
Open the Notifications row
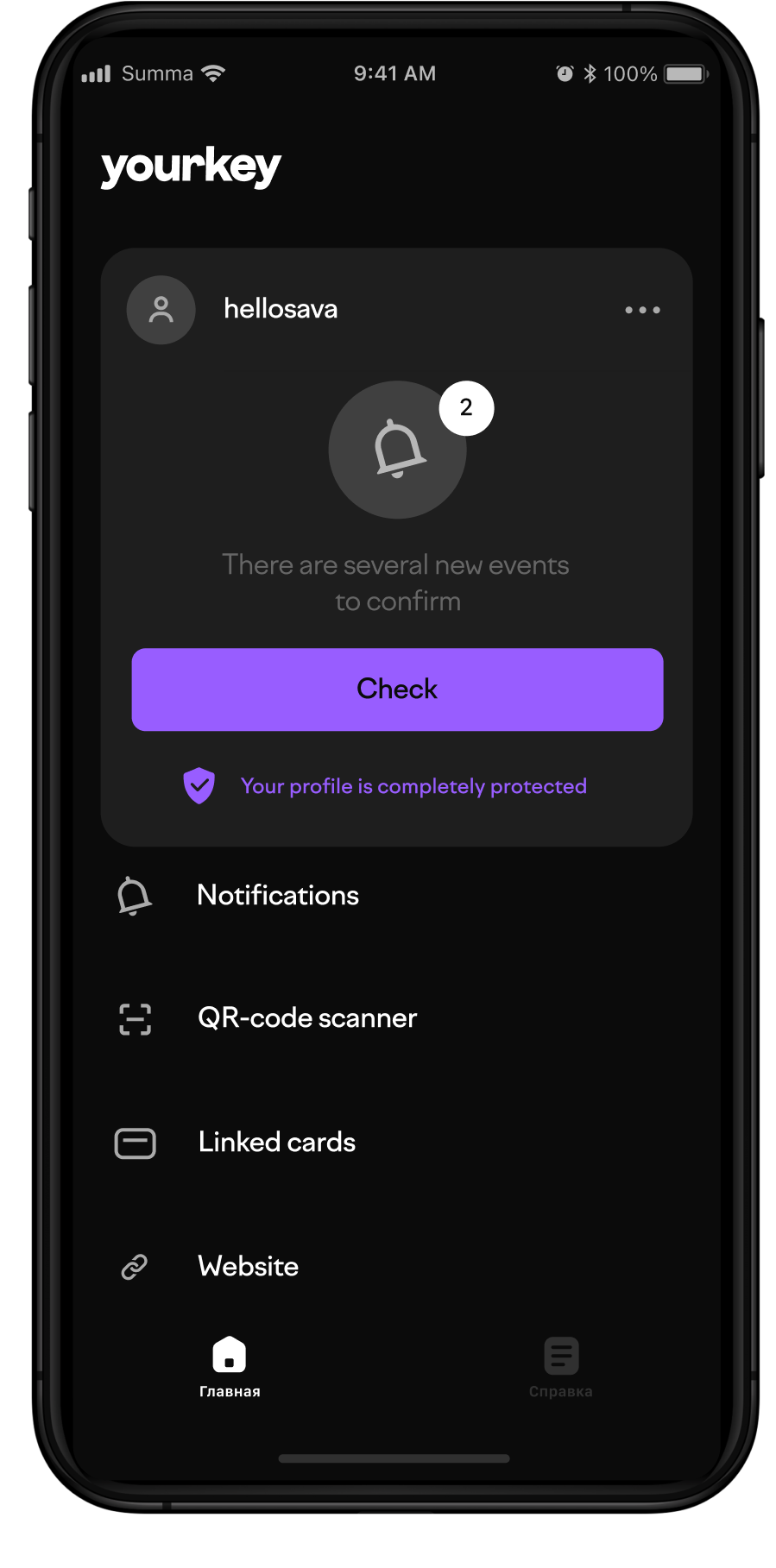pos(278,896)
